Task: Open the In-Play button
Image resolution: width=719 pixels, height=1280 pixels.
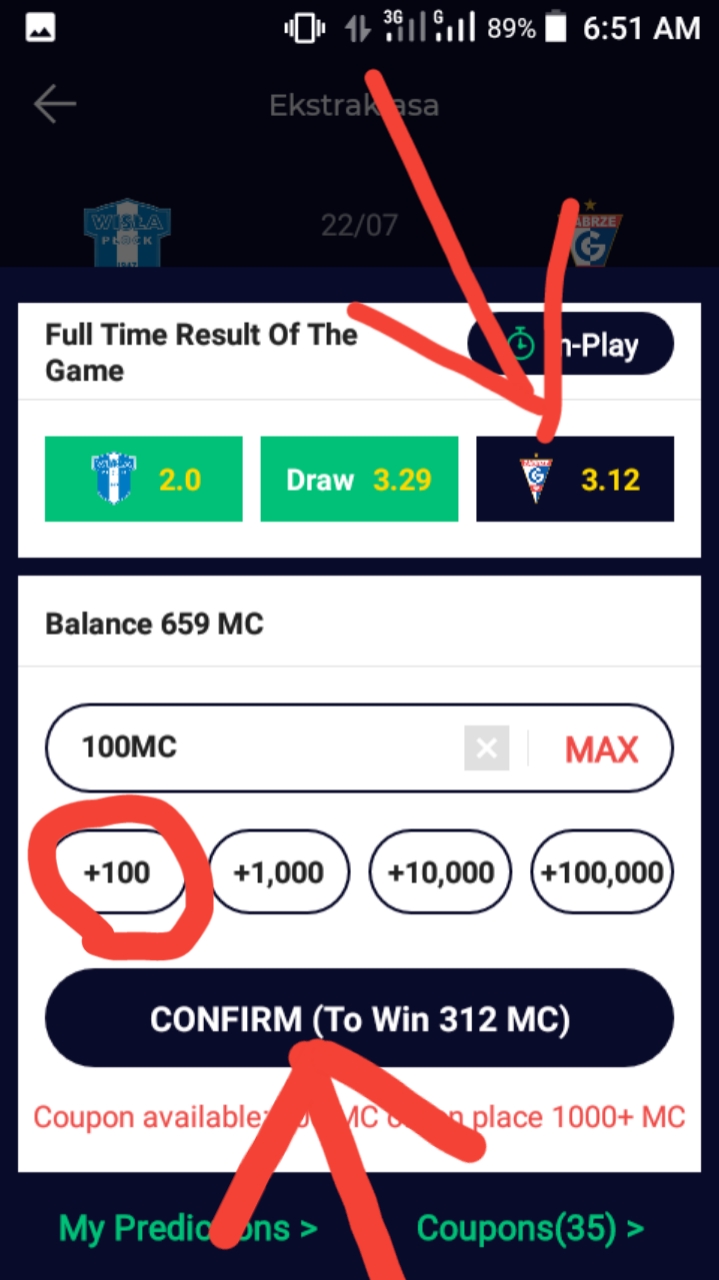Action: click(x=571, y=345)
